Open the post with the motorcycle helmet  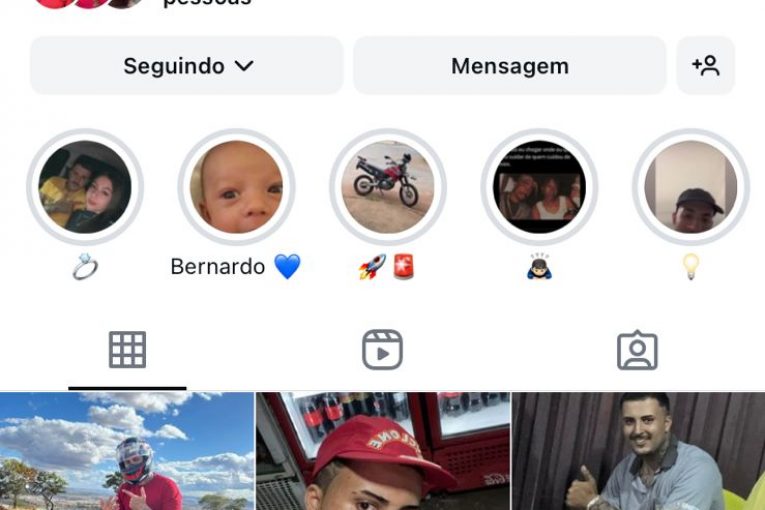(x=127, y=452)
